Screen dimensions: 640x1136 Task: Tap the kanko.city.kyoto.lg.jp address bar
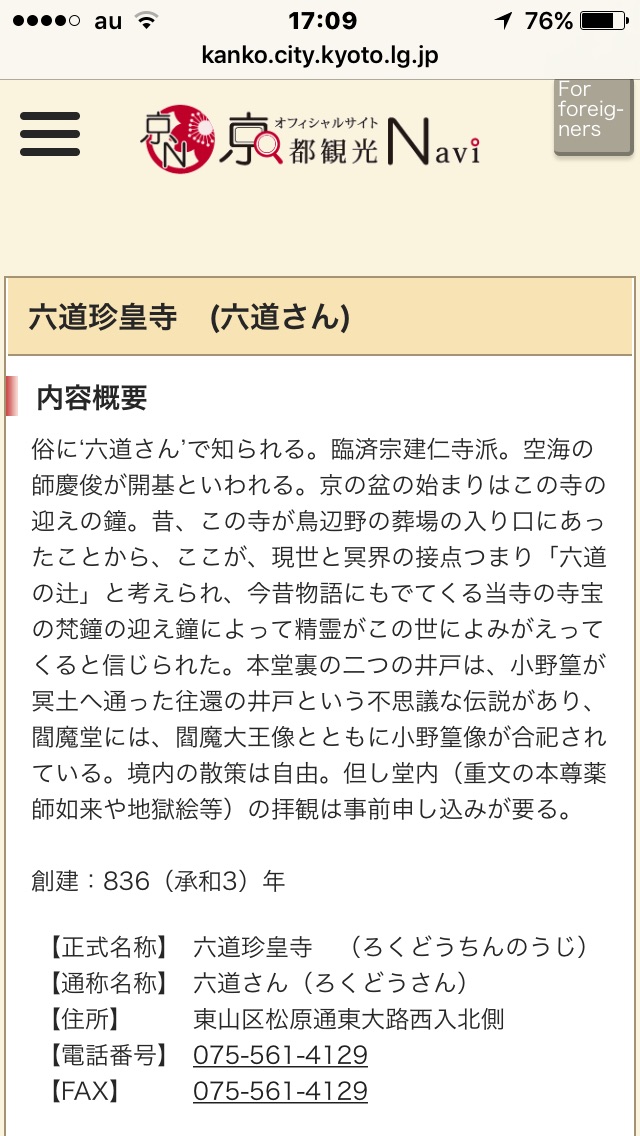pos(320,55)
